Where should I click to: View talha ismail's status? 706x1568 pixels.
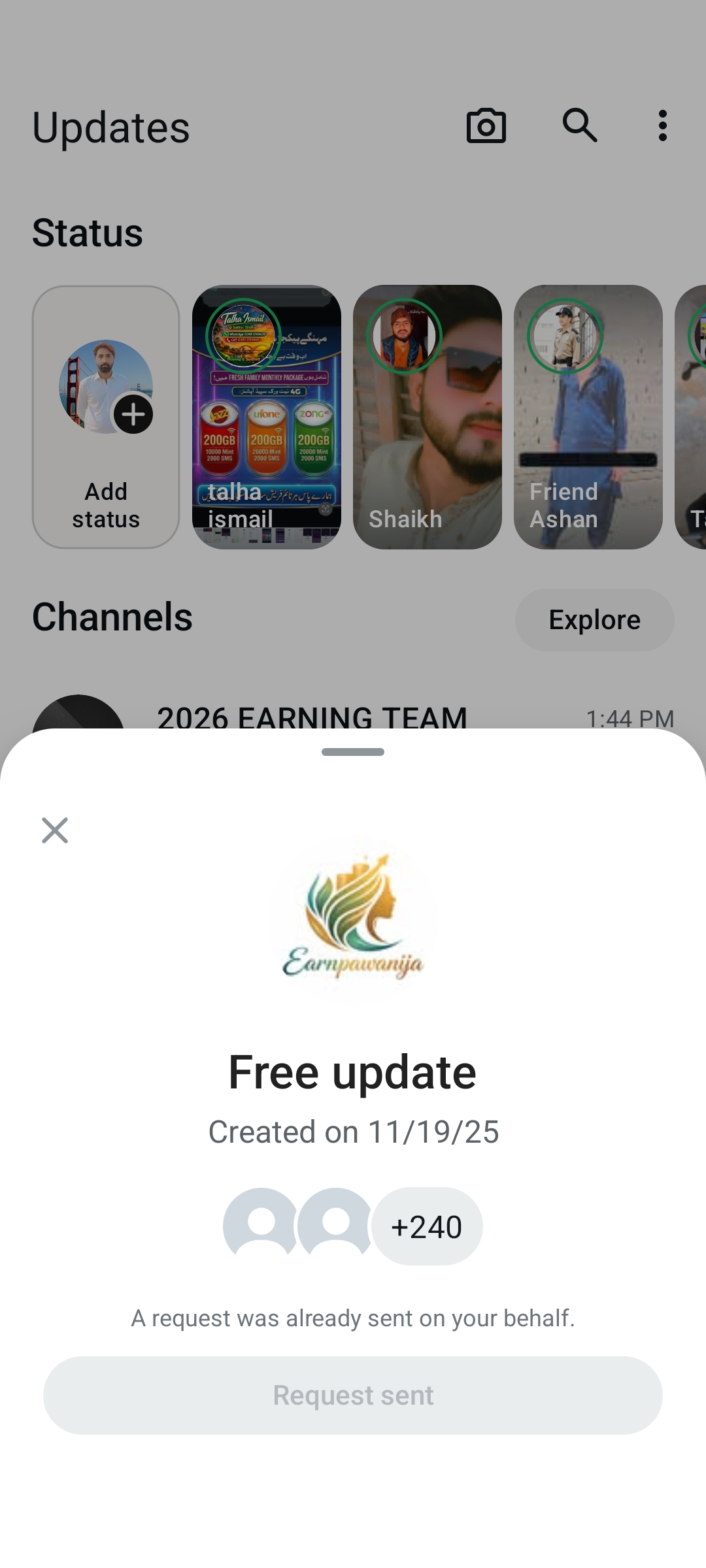tap(267, 417)
